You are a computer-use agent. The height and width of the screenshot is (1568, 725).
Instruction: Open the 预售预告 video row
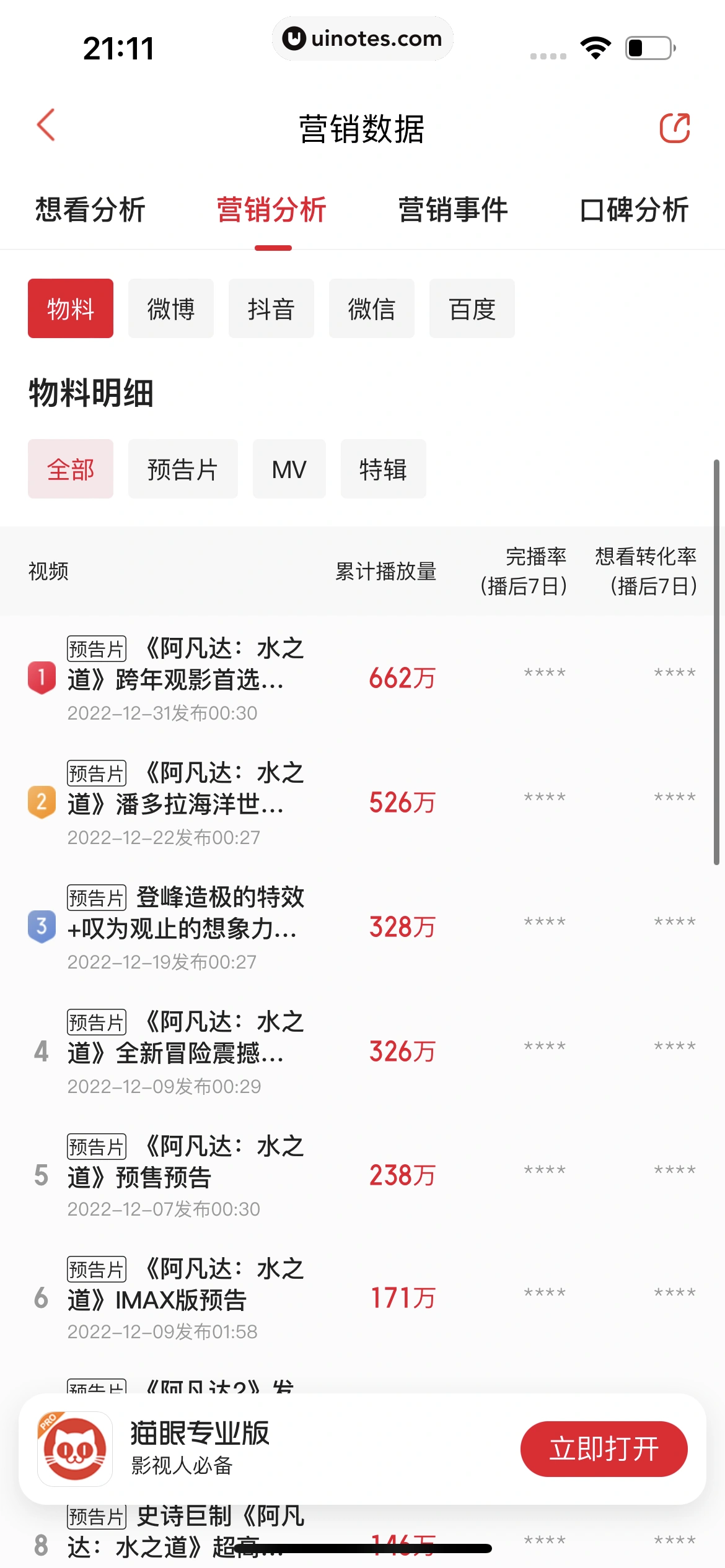pos(186,1175)
